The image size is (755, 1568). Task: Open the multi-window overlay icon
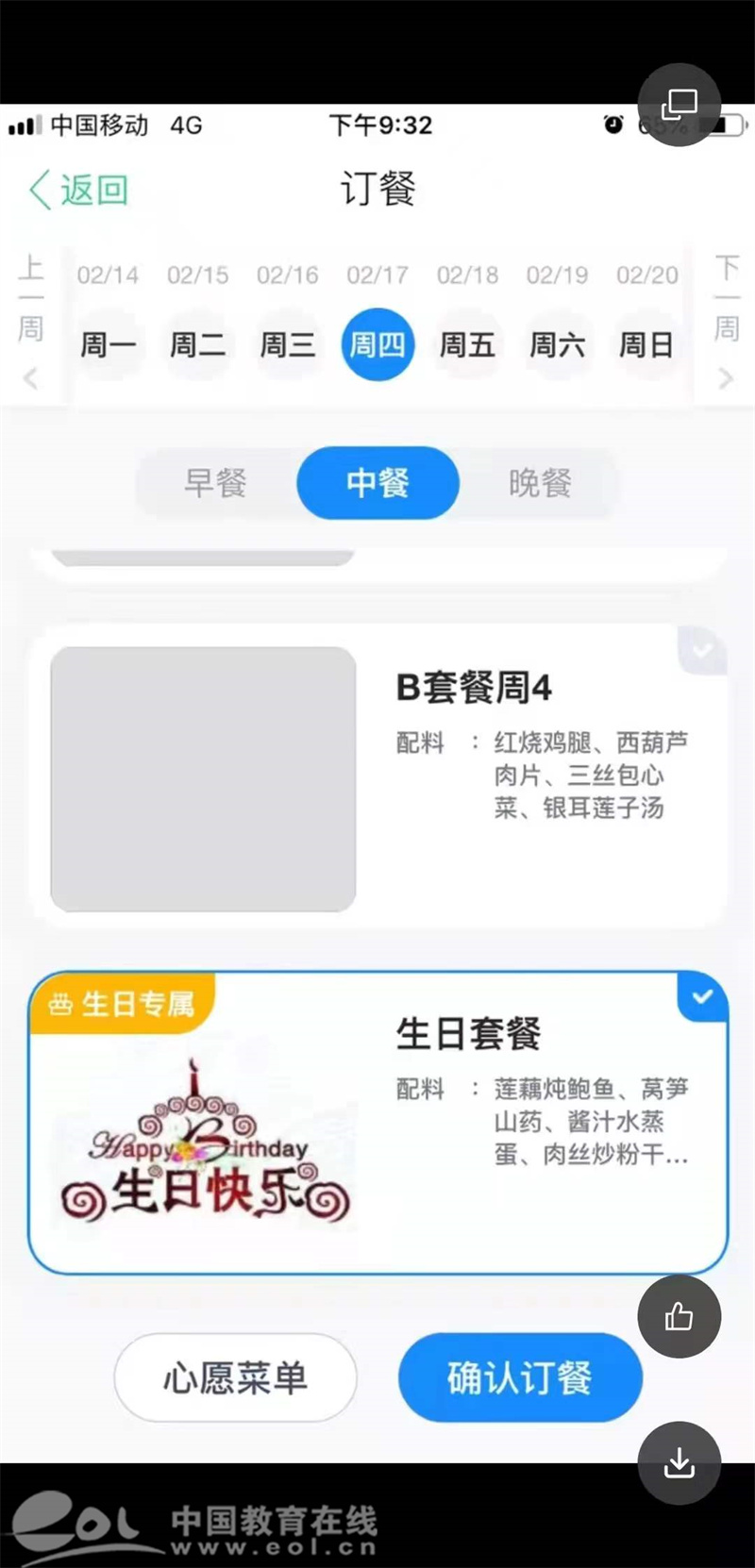click(x=679, y=104)
